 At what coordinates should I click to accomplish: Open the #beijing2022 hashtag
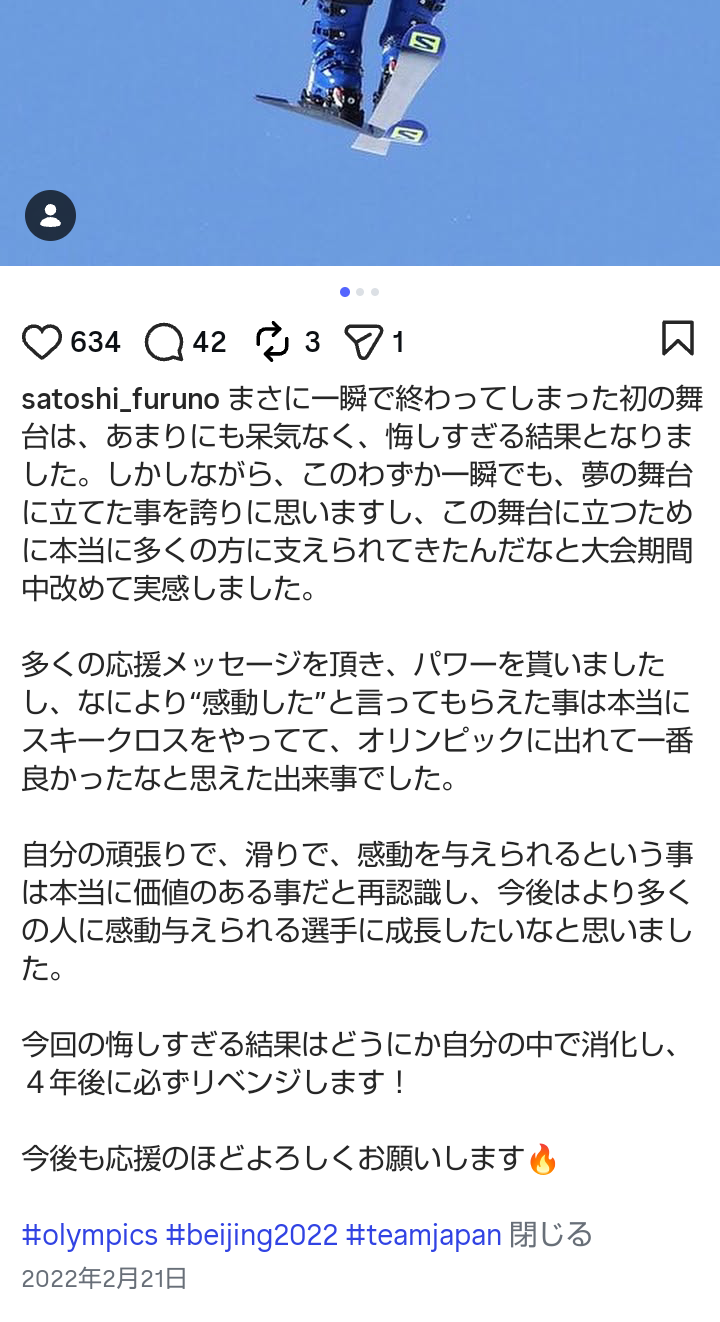point(252,1235)
